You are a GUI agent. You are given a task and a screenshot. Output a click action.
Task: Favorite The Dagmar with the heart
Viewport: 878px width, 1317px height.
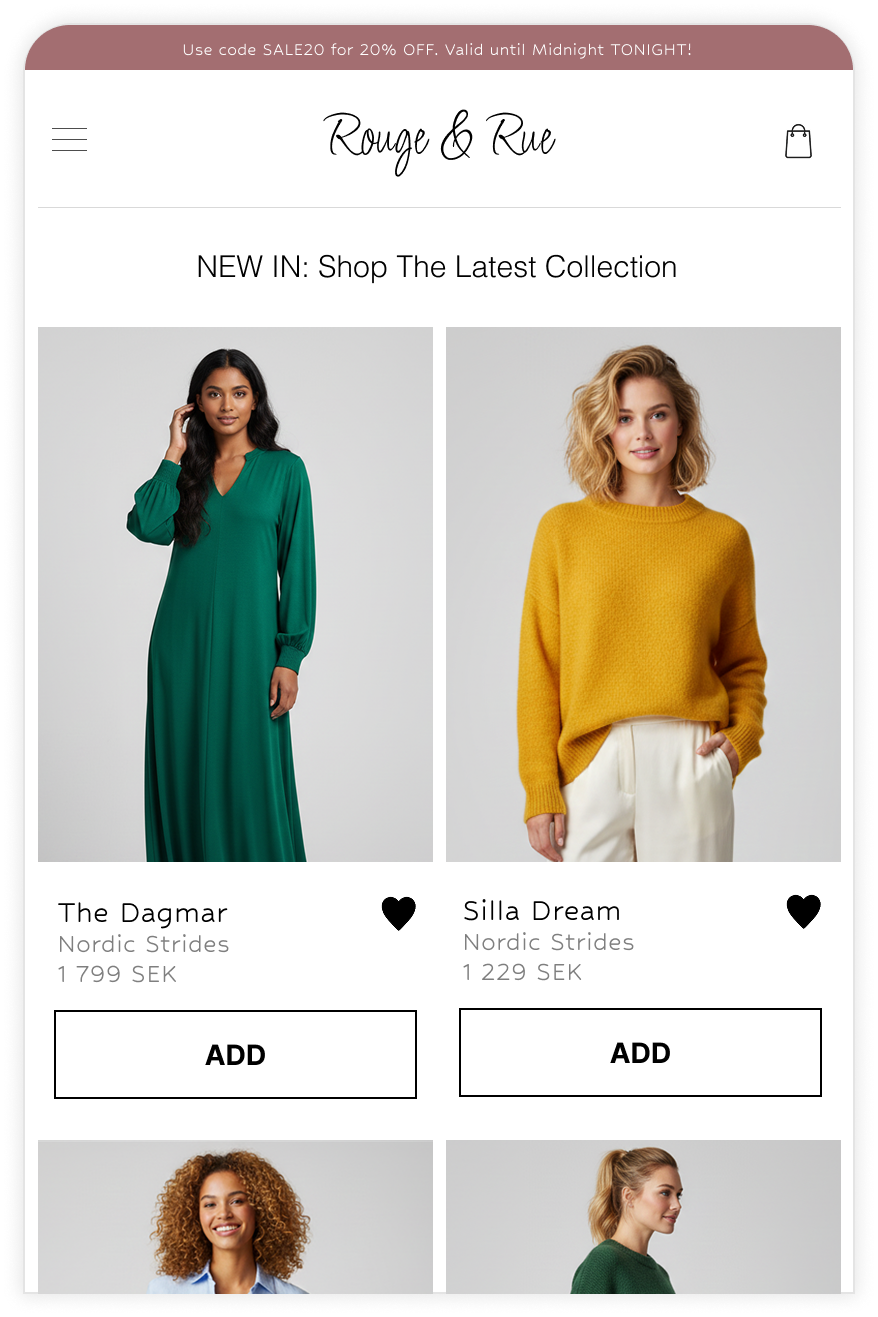tap(398, 913)
